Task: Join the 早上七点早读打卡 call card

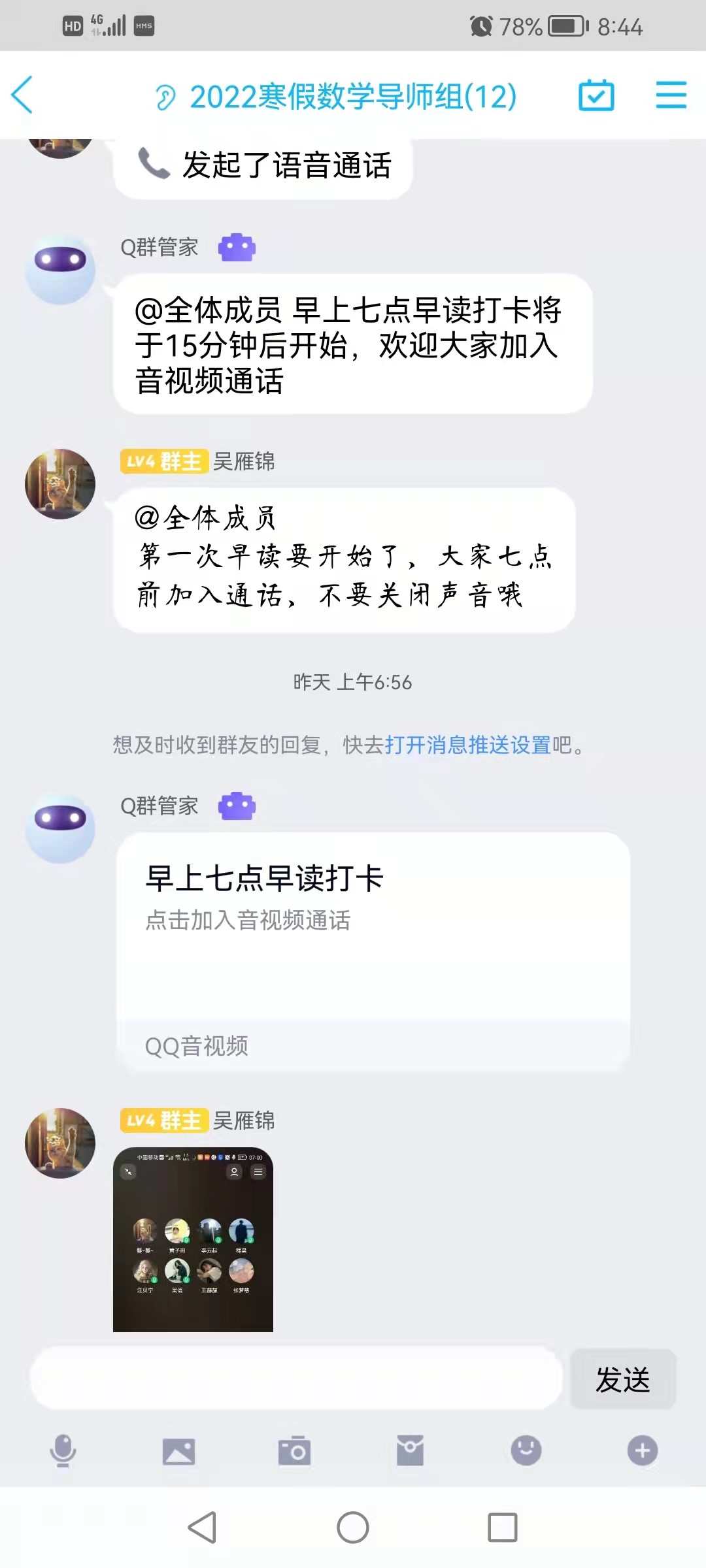Action: pyautogui.click(x=373, y=951)
